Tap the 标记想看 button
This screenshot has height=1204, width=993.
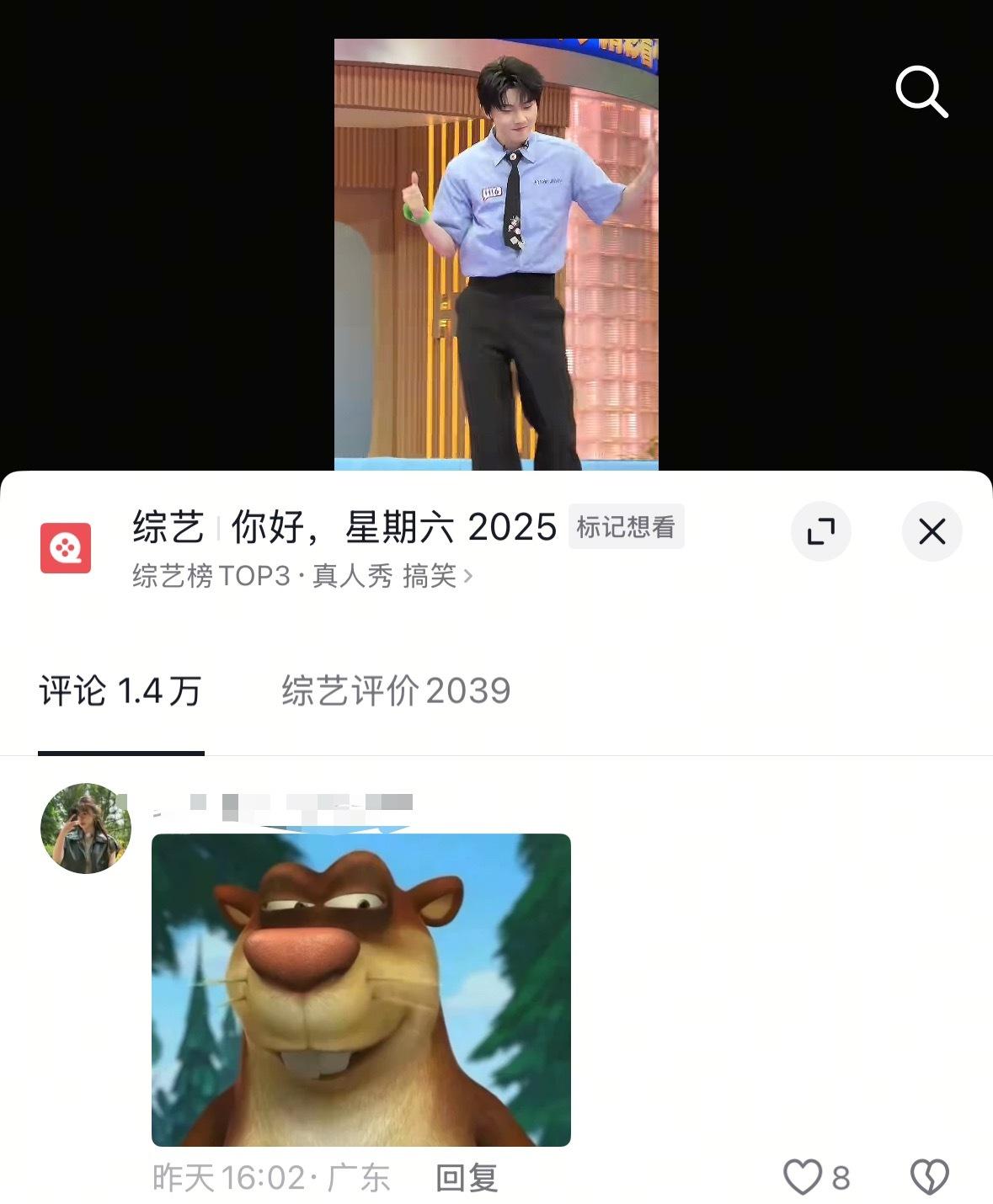tap(626, 527)
